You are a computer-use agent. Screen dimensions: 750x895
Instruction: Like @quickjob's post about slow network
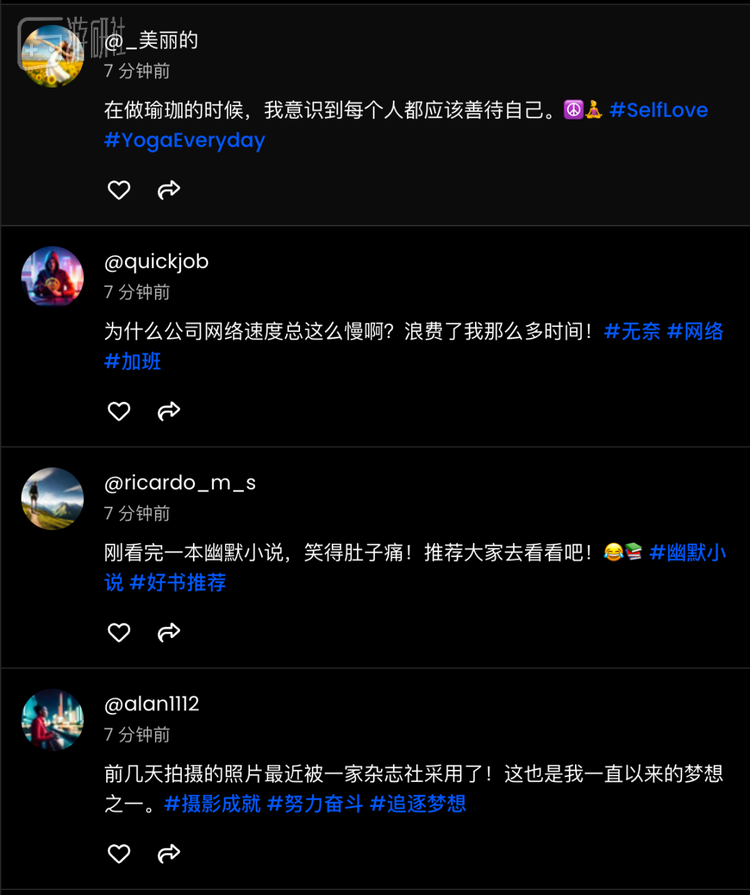tap(119, 411)
